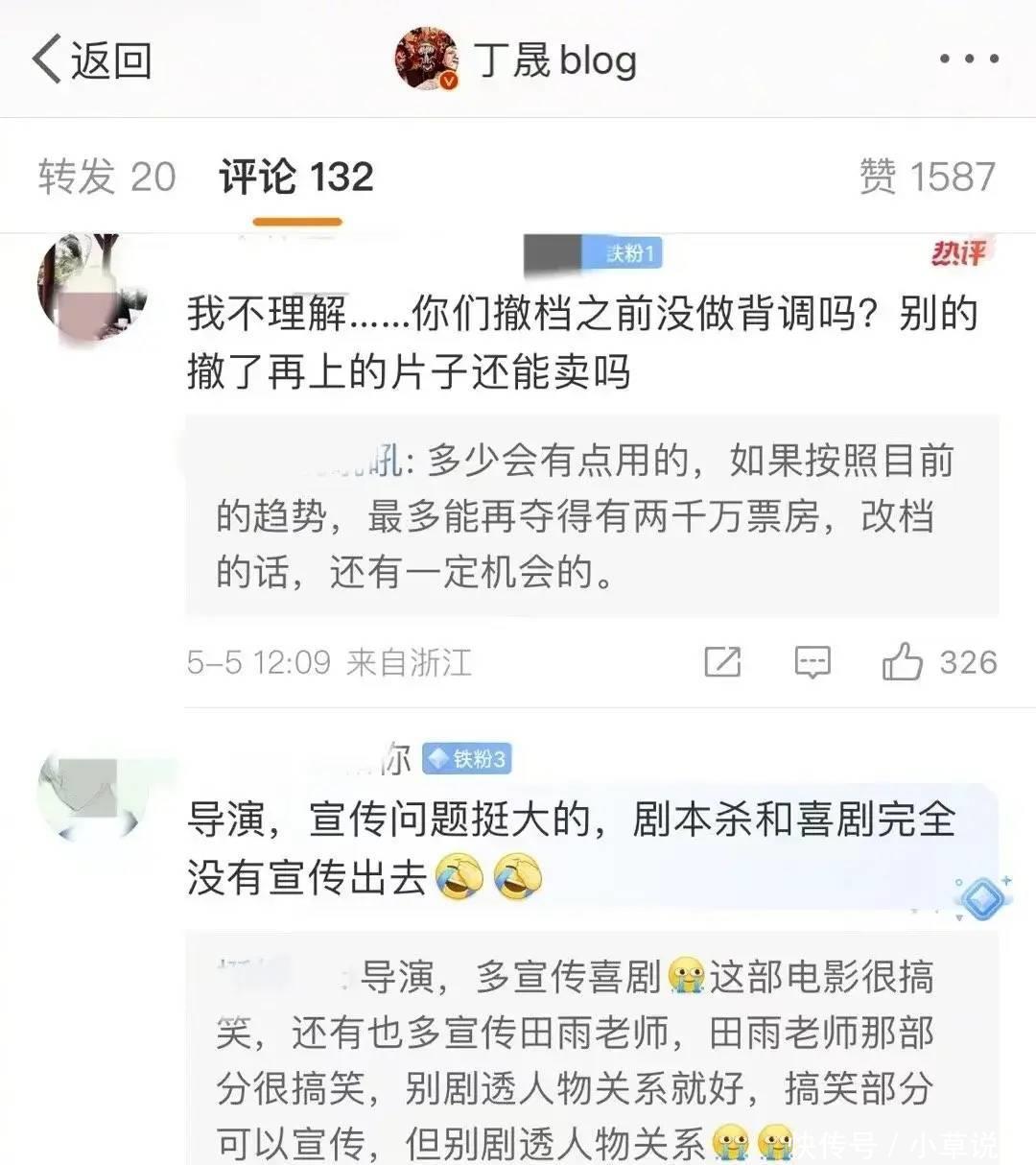The height and width of the screenshot is (1165, 1036).
Task: Reply to the comment posted 5-5 12:09
Action: coord(812,662)
